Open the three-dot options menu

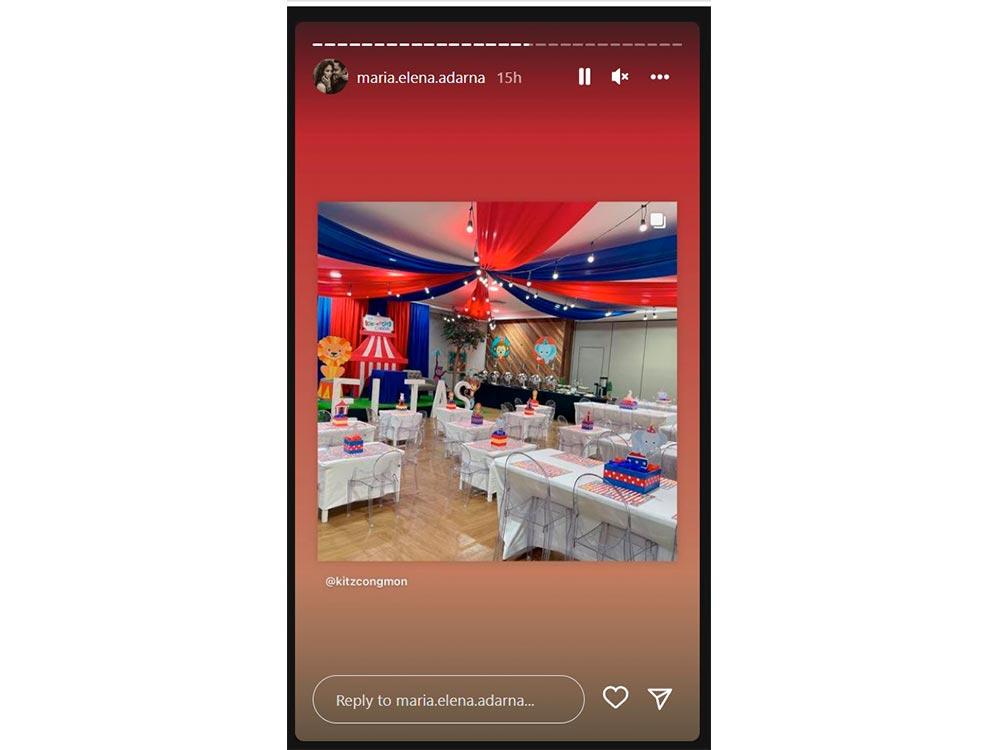click(660, 77)
